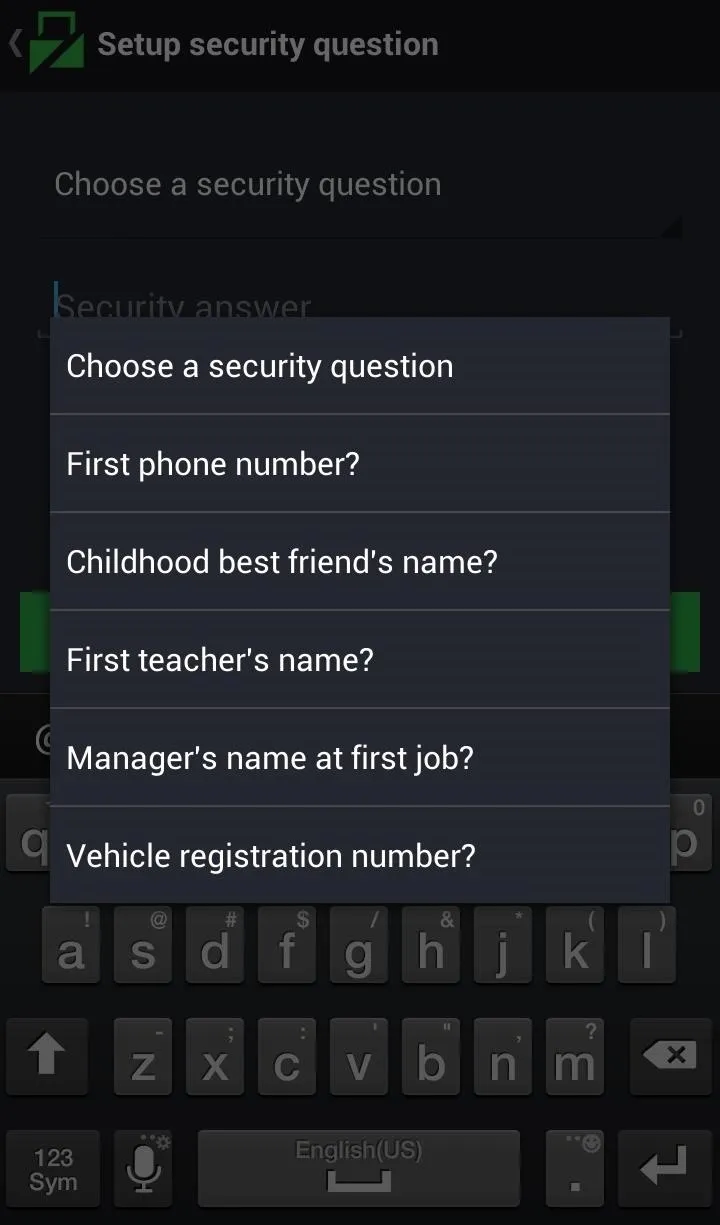Select 'Childhood best friend's name?' question
Viewport: 720px width, 1225px height.
pyautogui.click(x=360, y=562)
